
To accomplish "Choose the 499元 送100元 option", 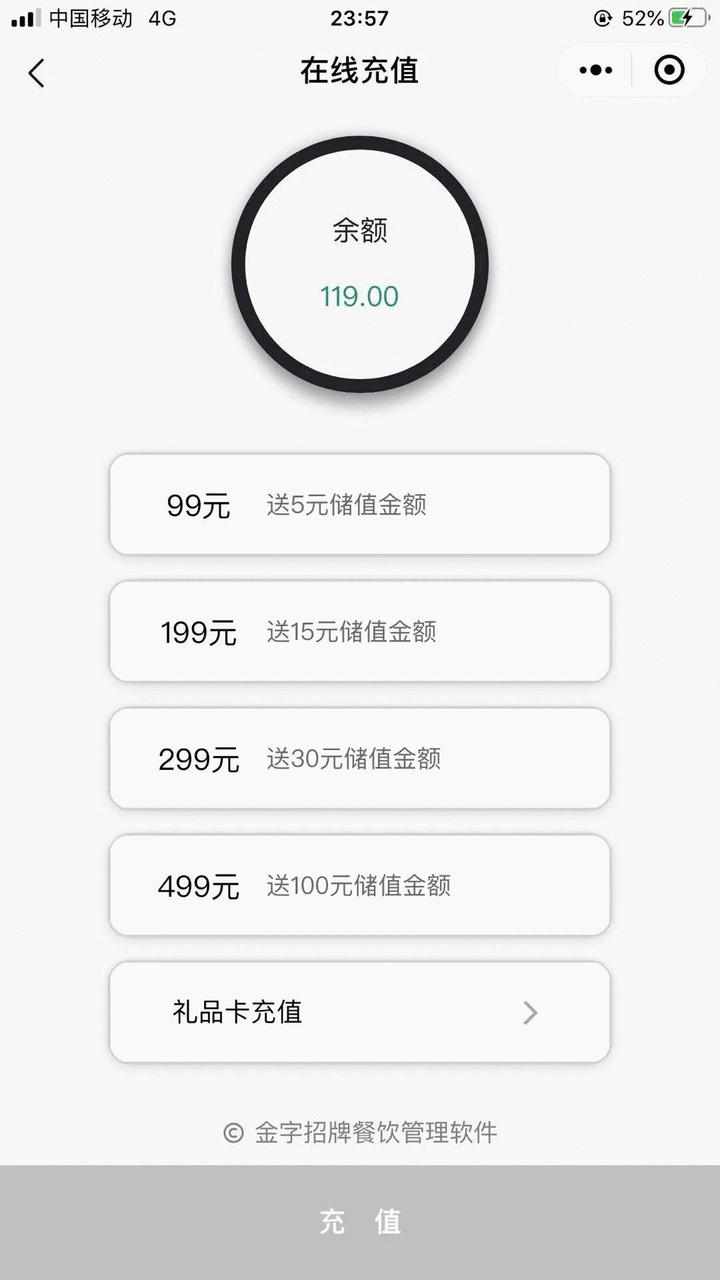I will (360, 886).
